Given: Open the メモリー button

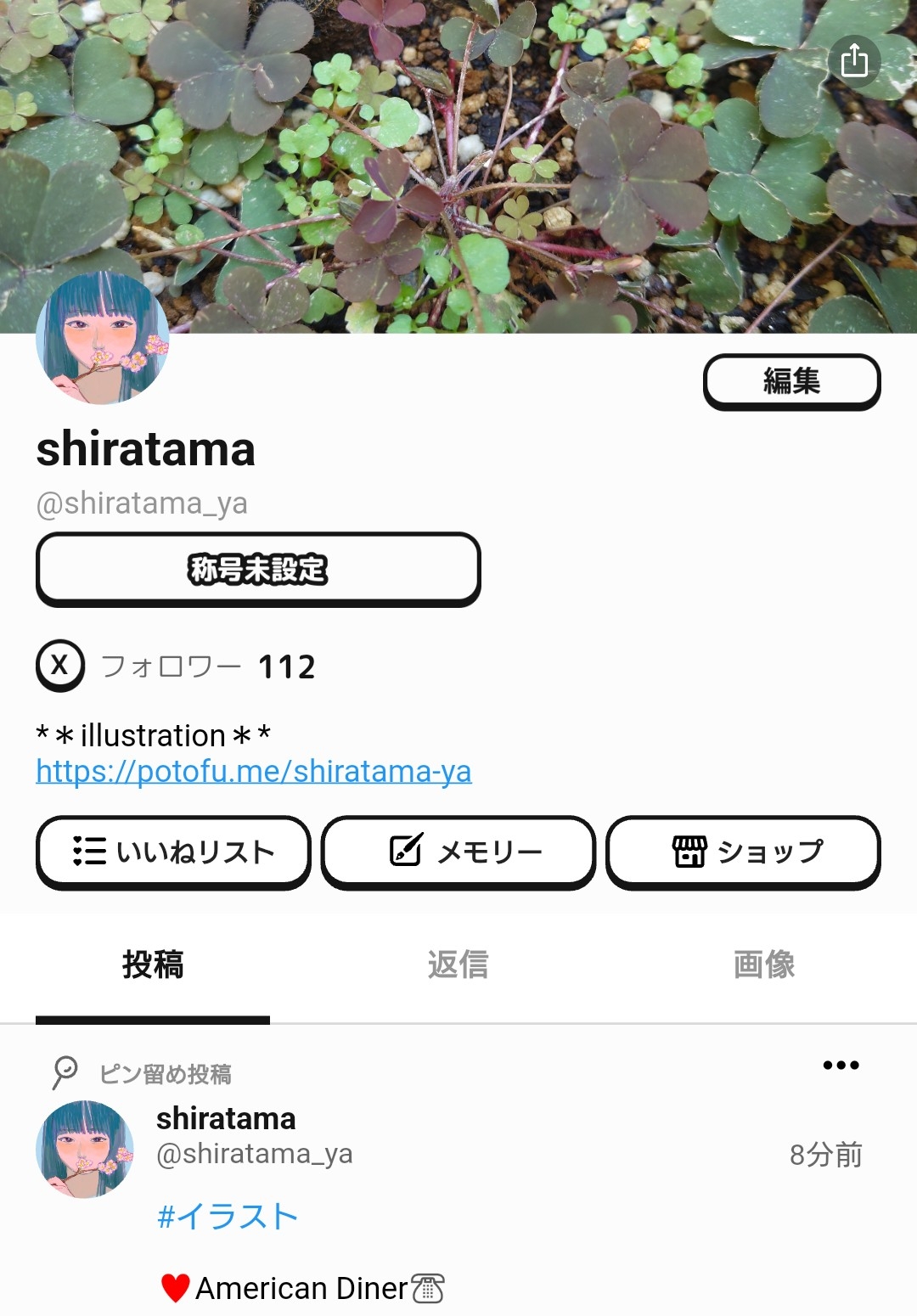Looking at the screenshot, I should (x=458, y=852).
